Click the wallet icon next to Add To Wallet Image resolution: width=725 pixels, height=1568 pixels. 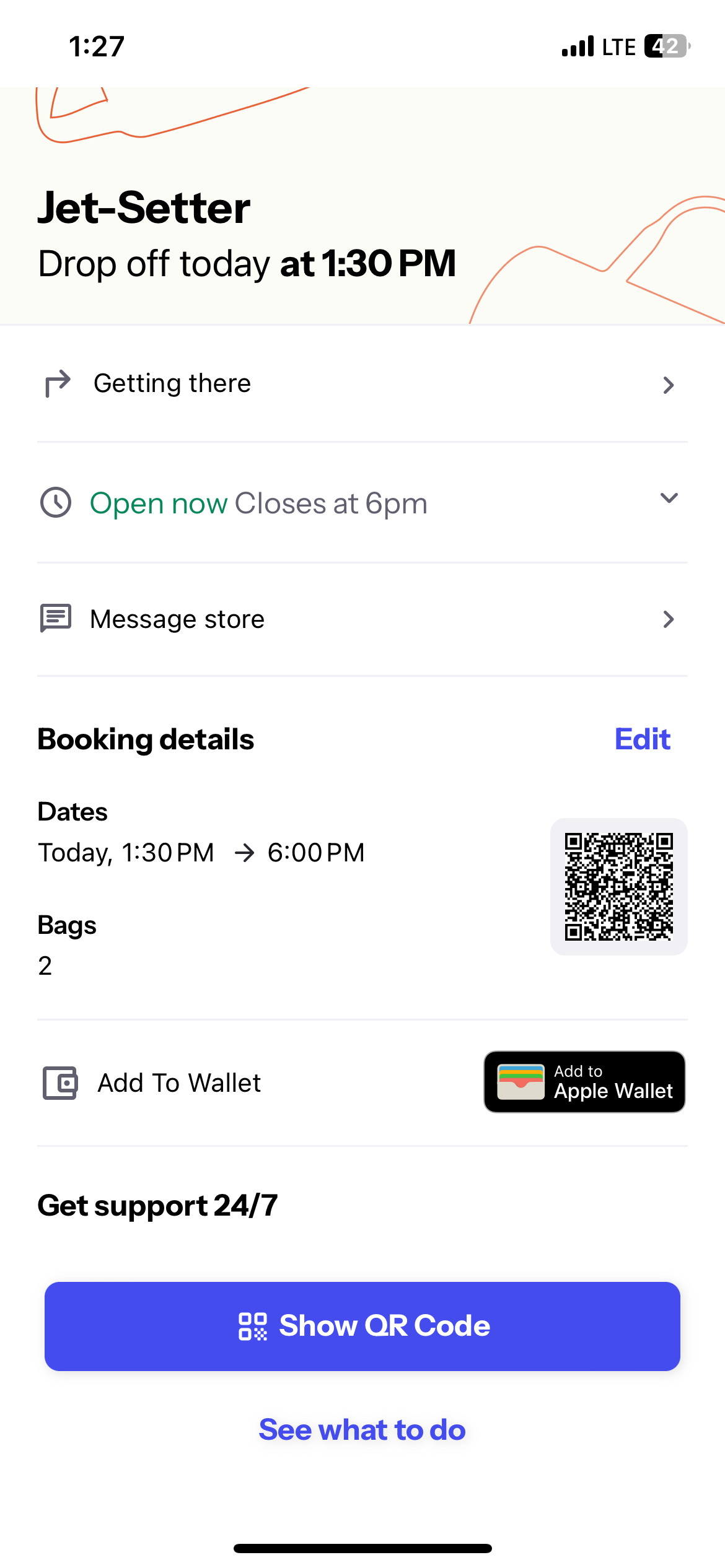(59, 1082)
